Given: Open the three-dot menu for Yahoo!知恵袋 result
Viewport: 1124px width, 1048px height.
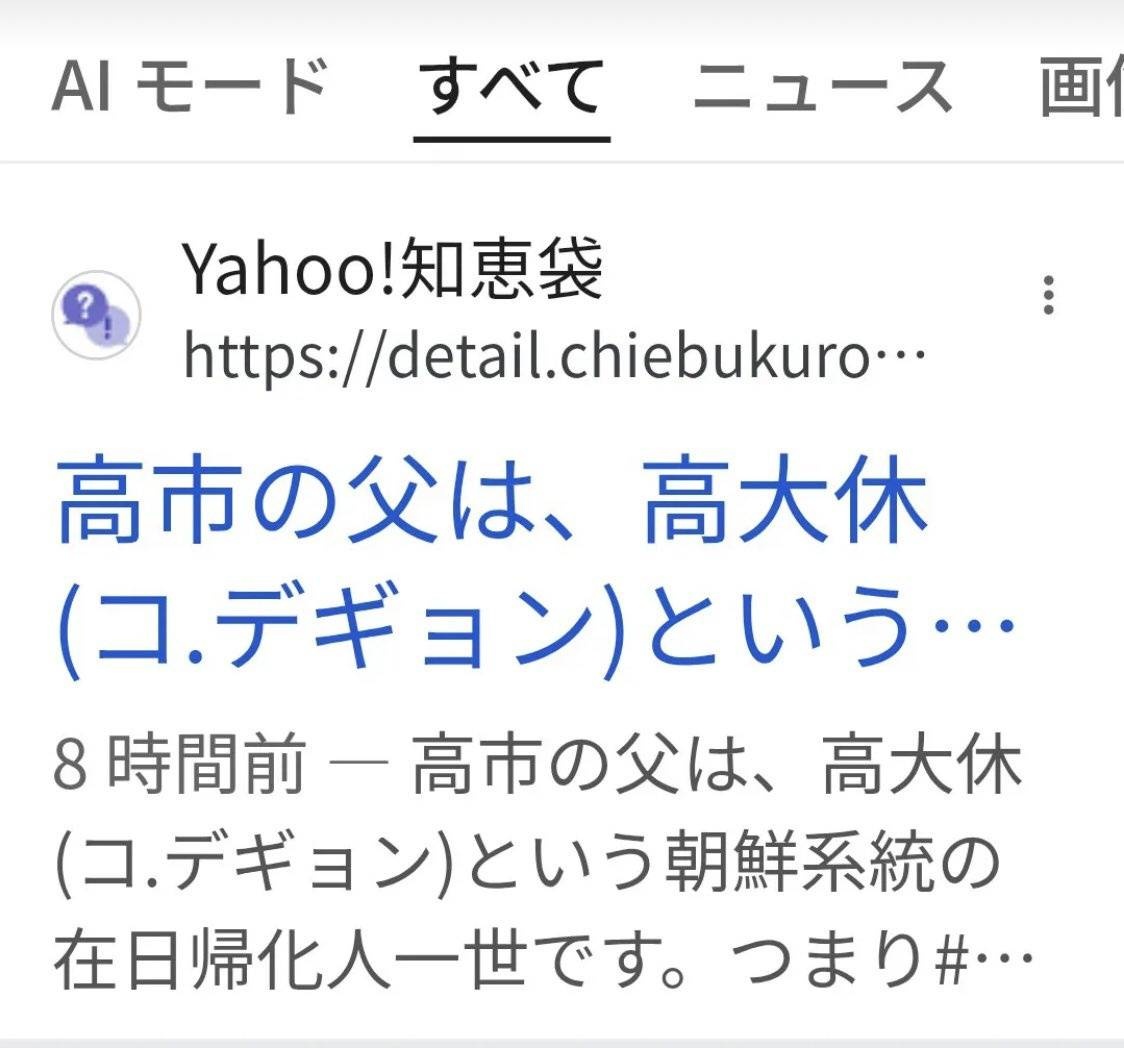Looking at the screenshot, I should 1048,296.
